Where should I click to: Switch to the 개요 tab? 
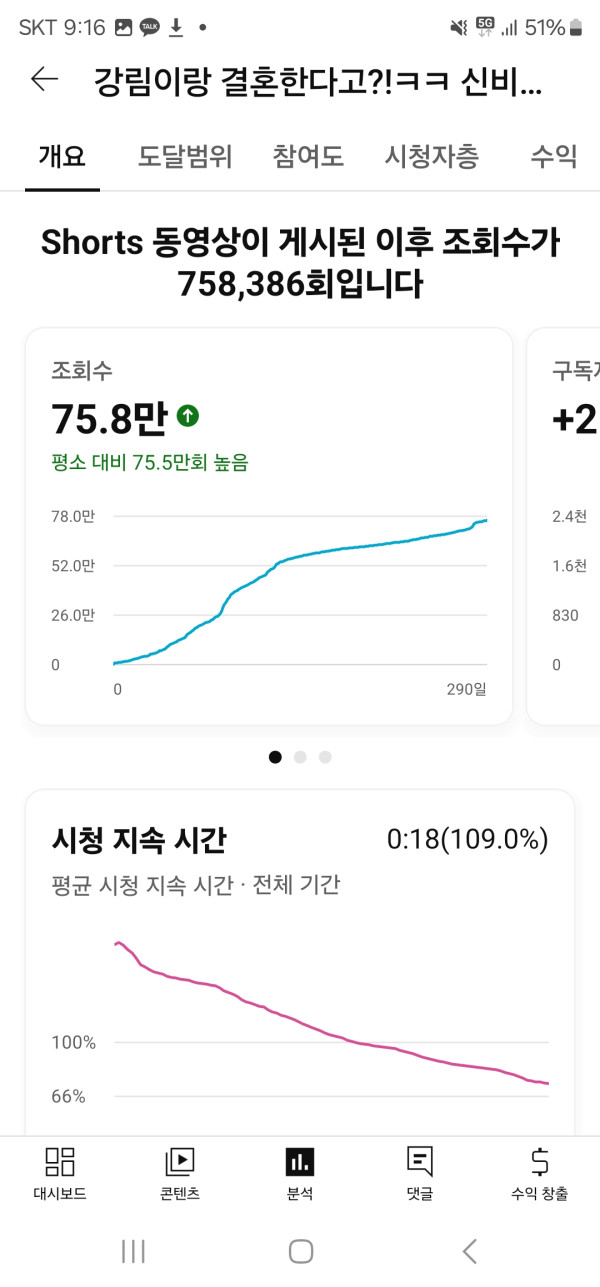(x=62, y=156)
